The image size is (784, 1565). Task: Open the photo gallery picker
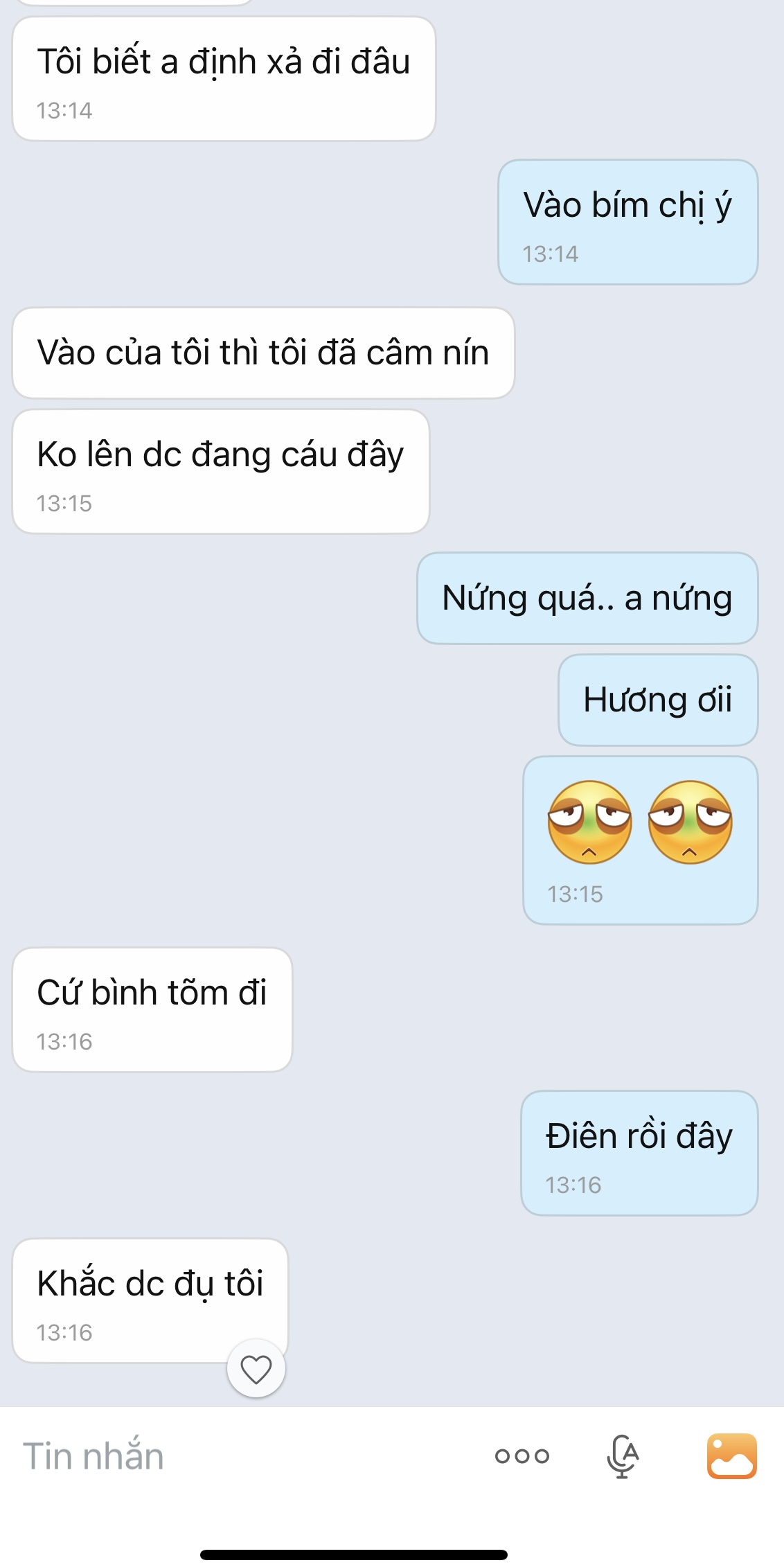click(x=731, y=1456)
